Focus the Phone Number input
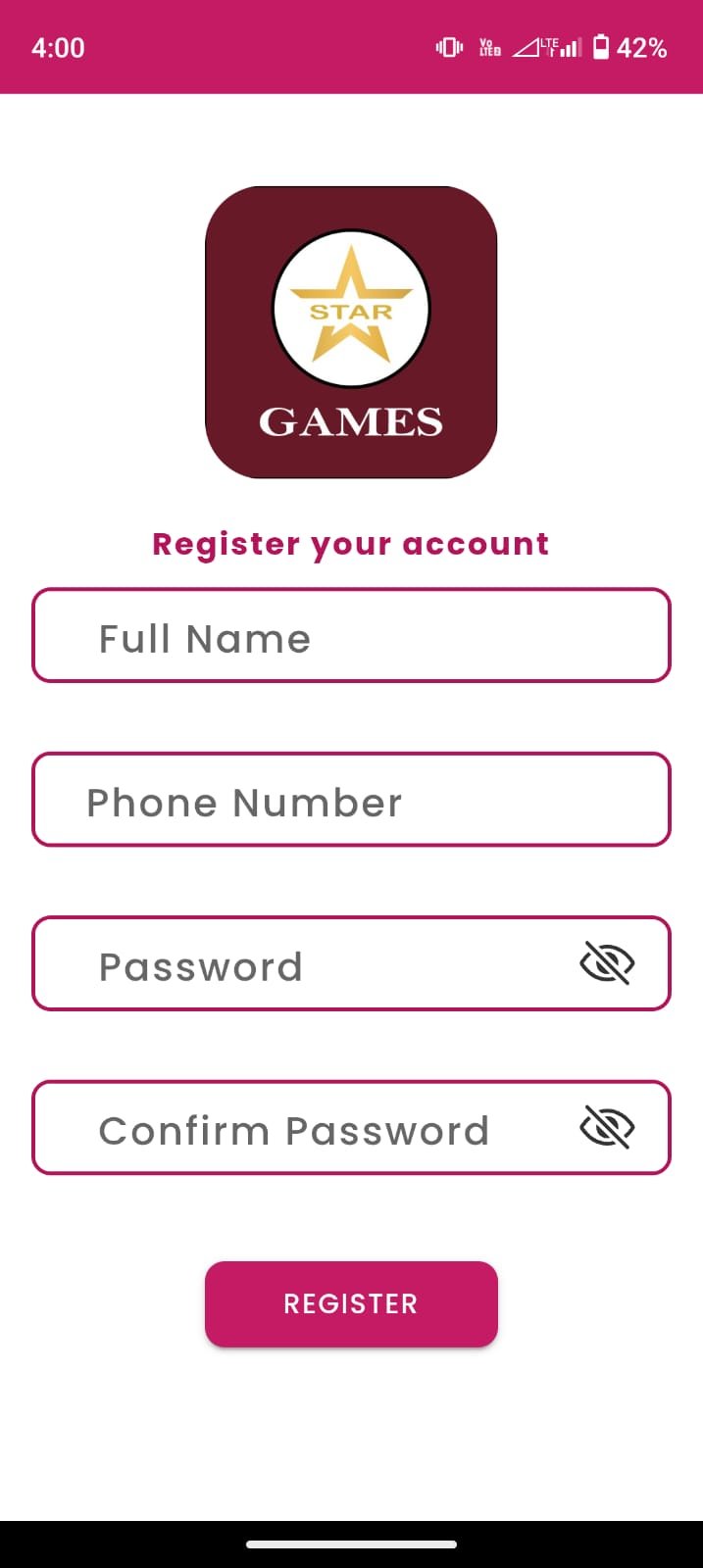The image size is (703, 1568). [351, 800]
